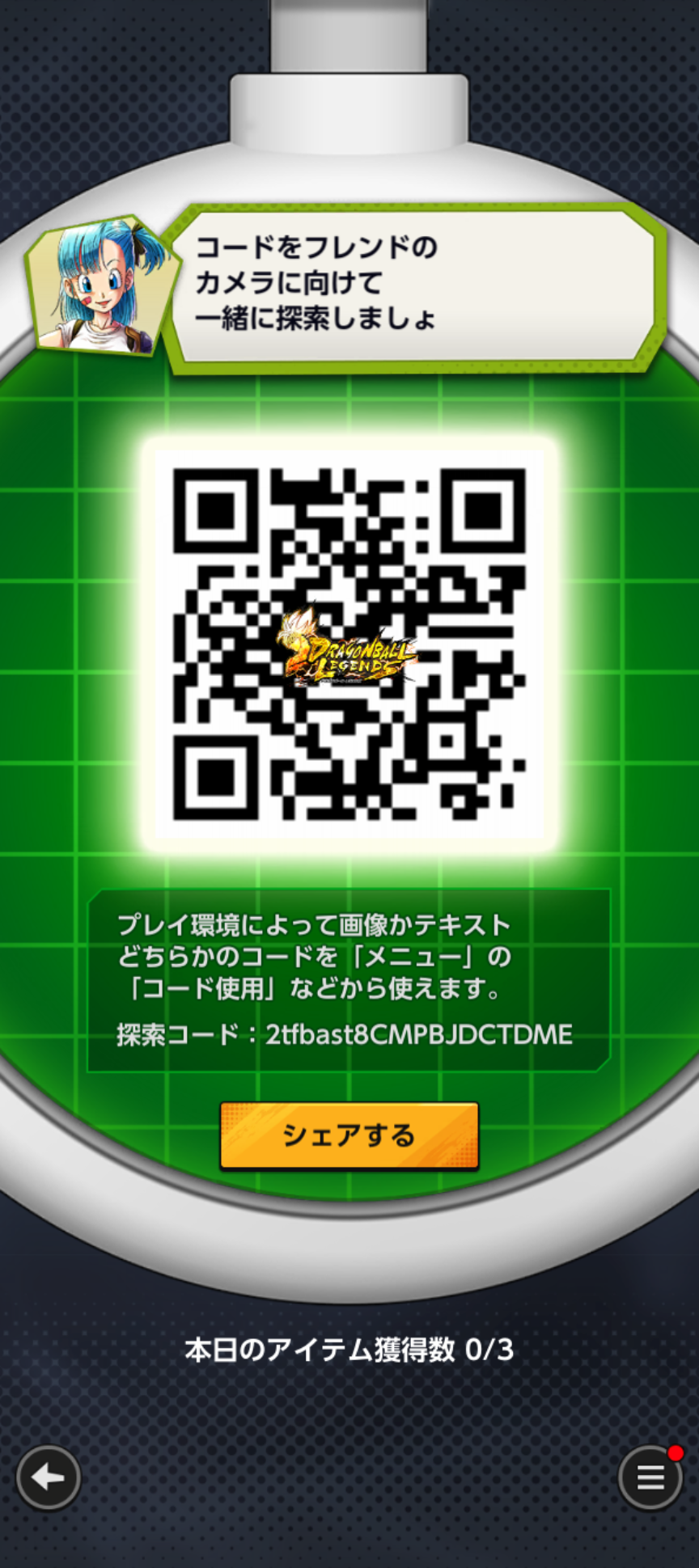Tap the シェアする share button

pyautogui.click(x=349, y=1135)
